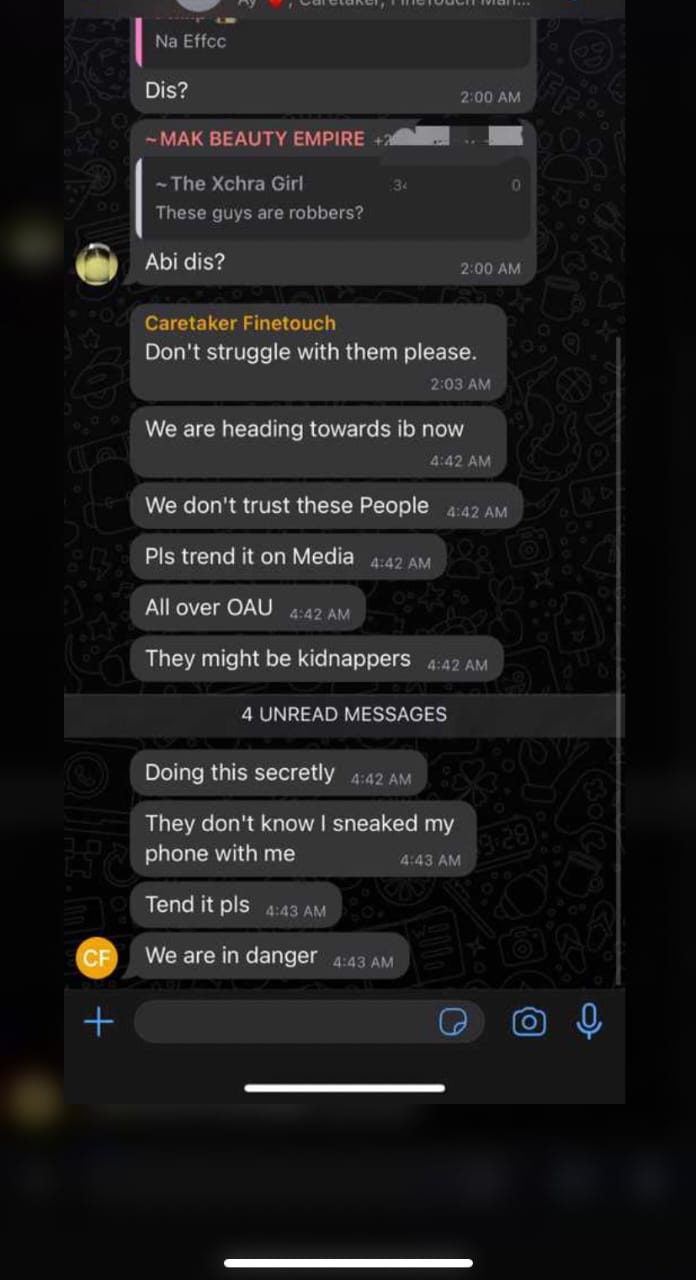
Task: Open the Caretaker Finetouch sender name
Action: [x=240, y=323]
